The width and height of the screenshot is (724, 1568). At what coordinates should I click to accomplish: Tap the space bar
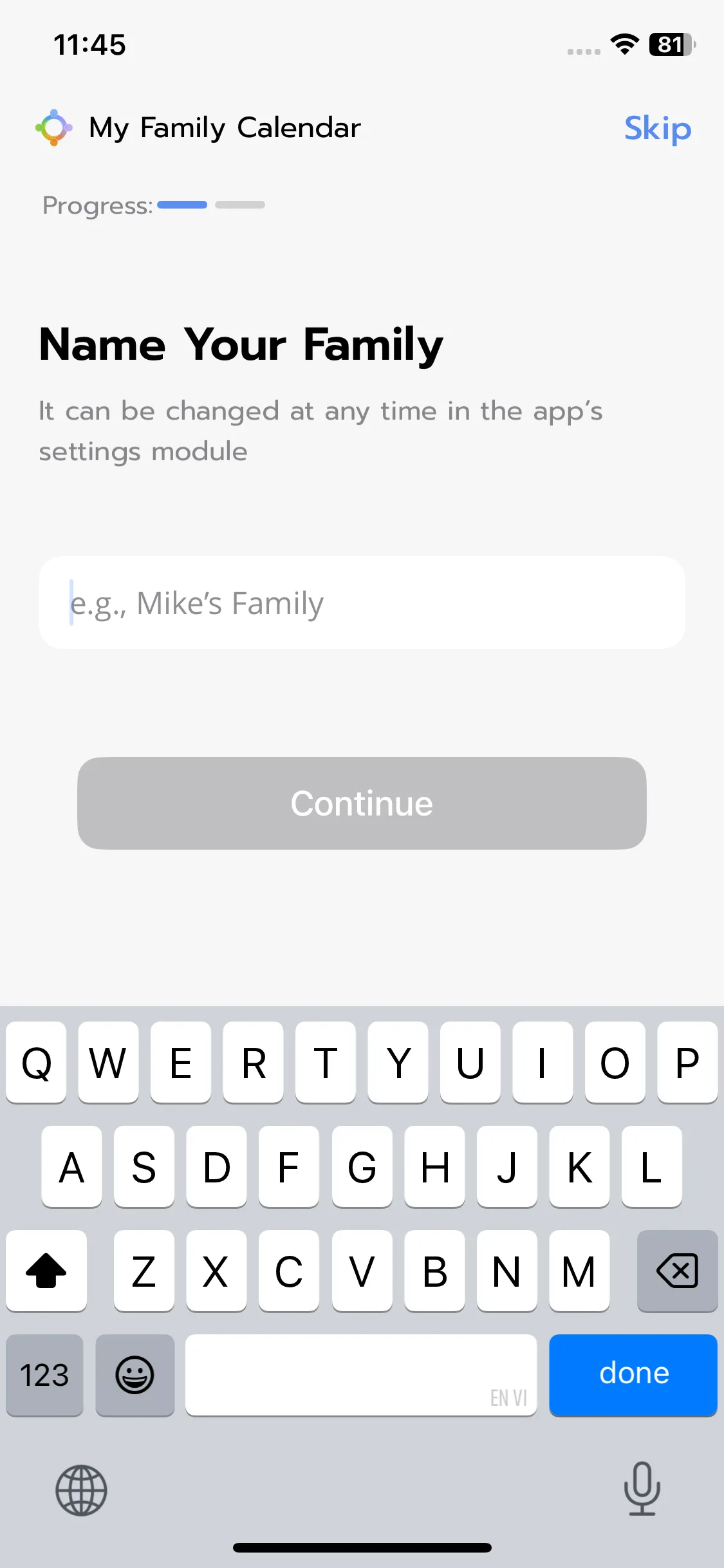[360, 1375]
